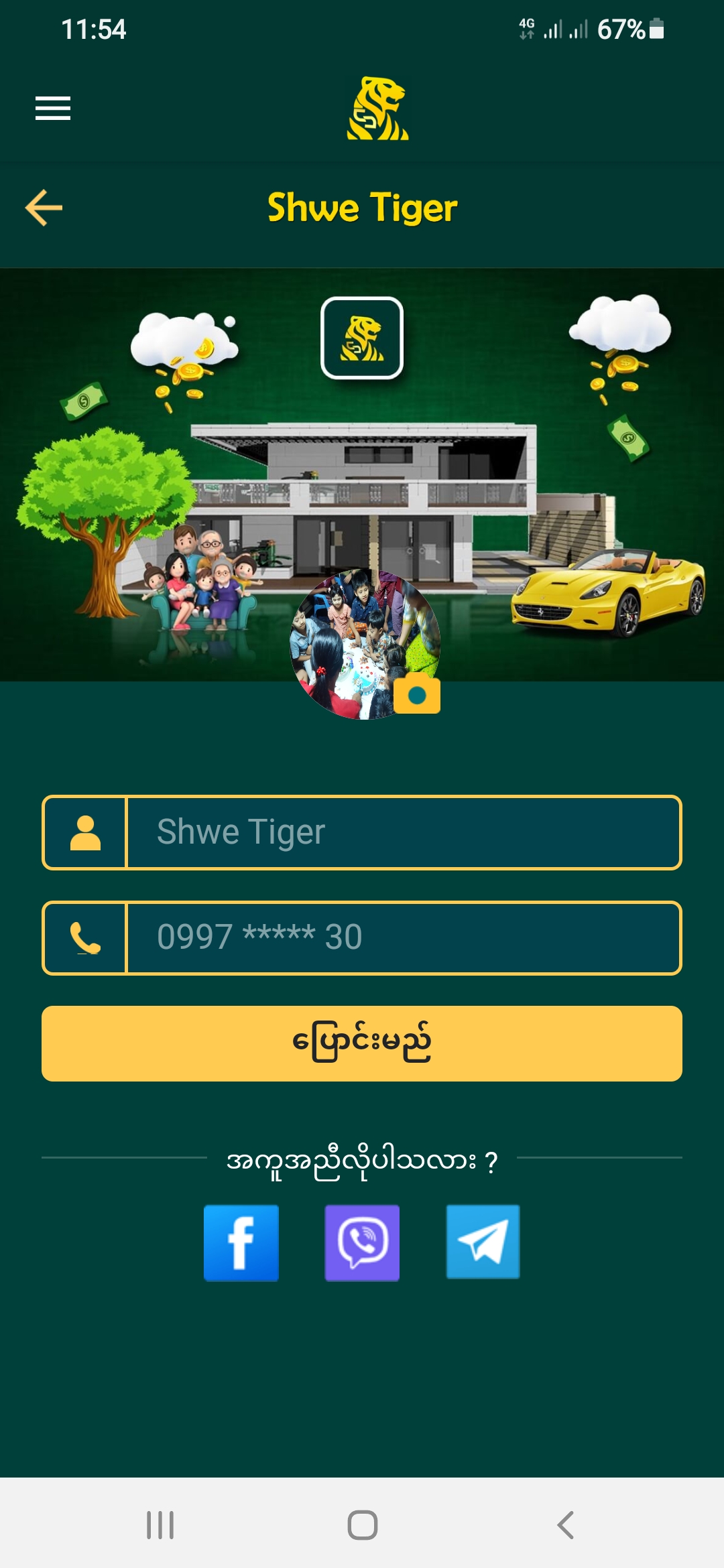
Task: Tap the yellow ပြောင်းမည် button
Action: 362,1043
